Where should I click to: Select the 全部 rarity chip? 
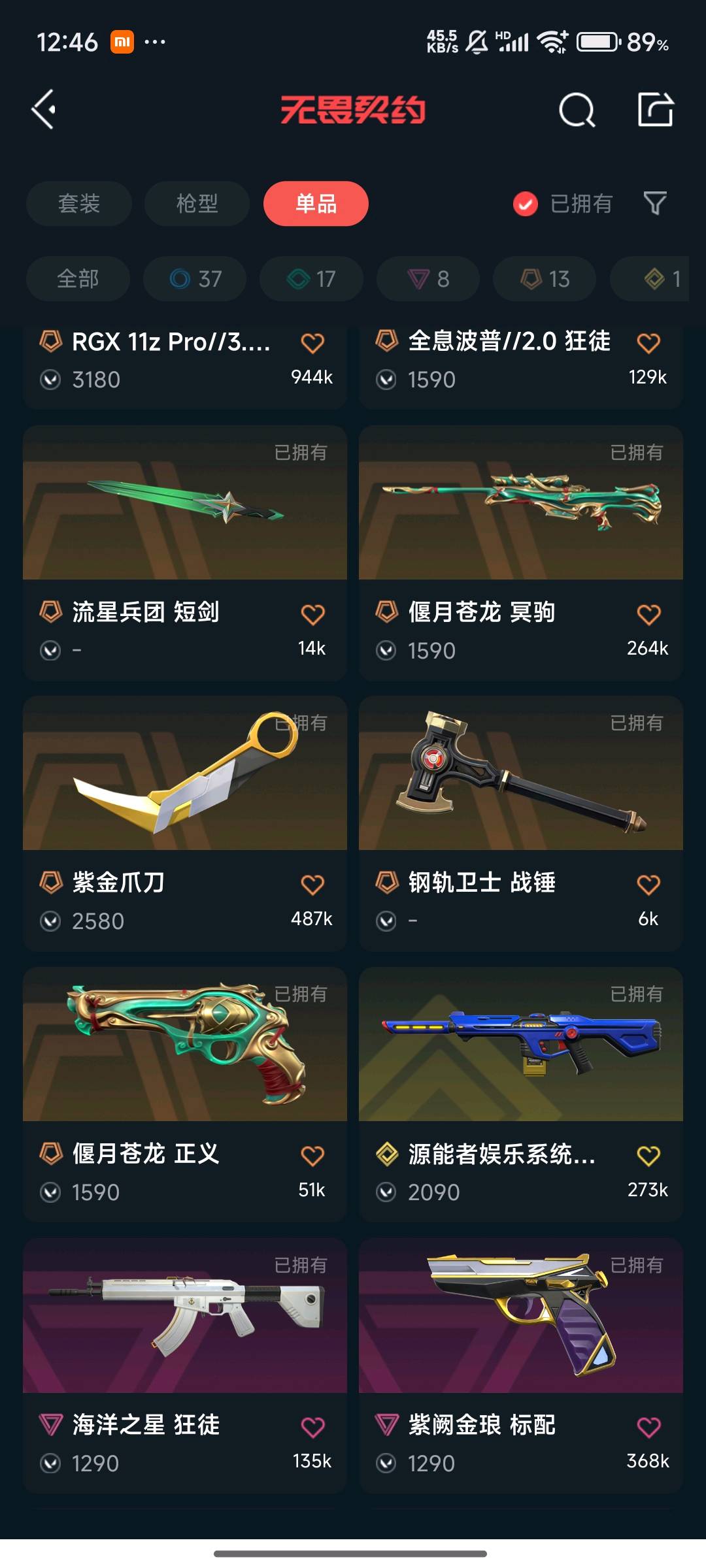pos(78,279)
